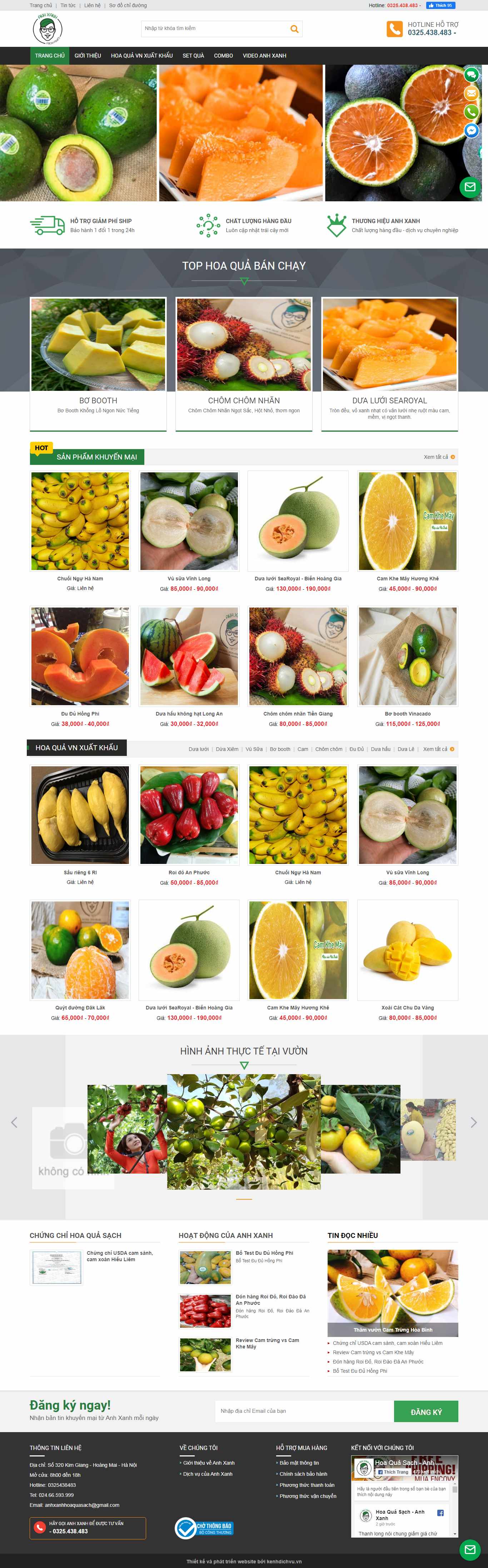Screen dimensions: 488x1568
Task: Open the Set quà menu item
Action: pyautogui.click(x=193, y=55)
